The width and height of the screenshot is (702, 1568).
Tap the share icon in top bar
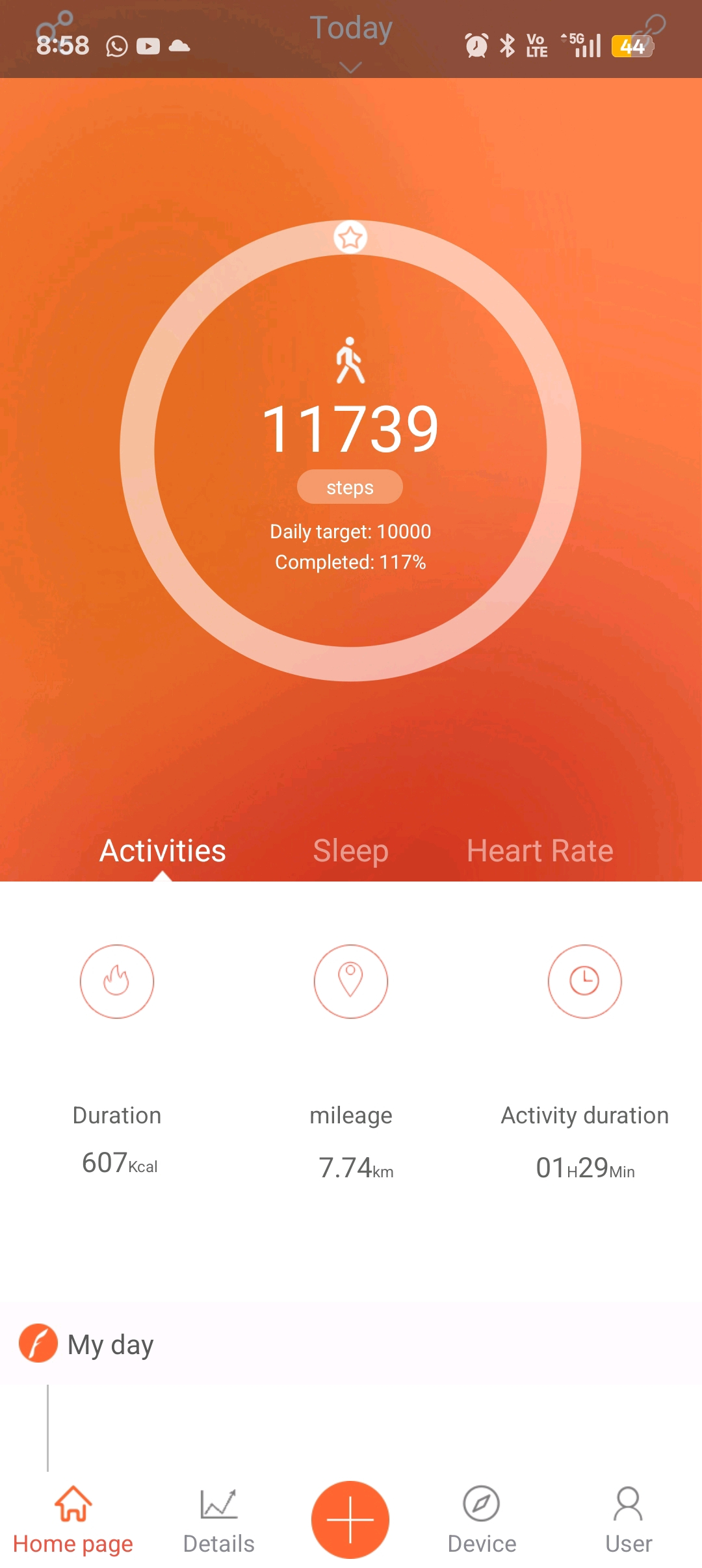[54, 27]
